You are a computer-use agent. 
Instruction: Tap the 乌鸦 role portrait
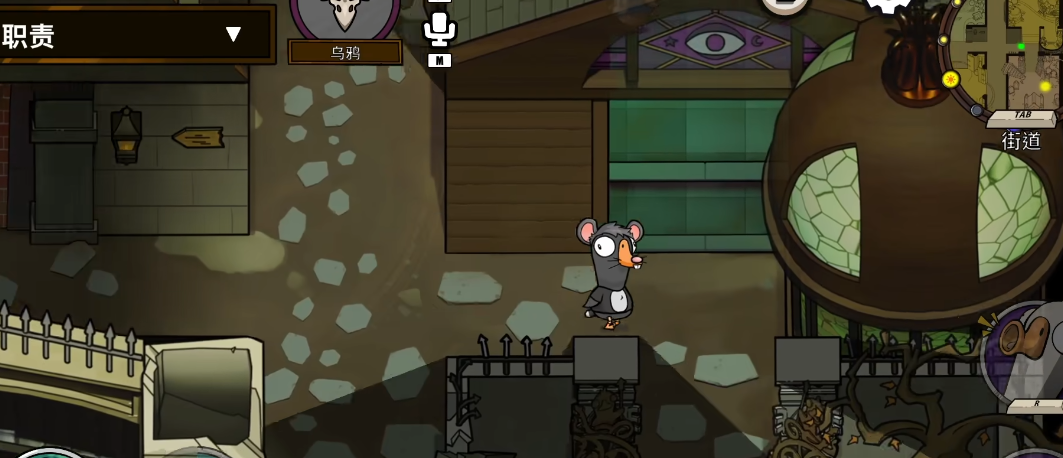pyautogui.click(x=345, y=17)
